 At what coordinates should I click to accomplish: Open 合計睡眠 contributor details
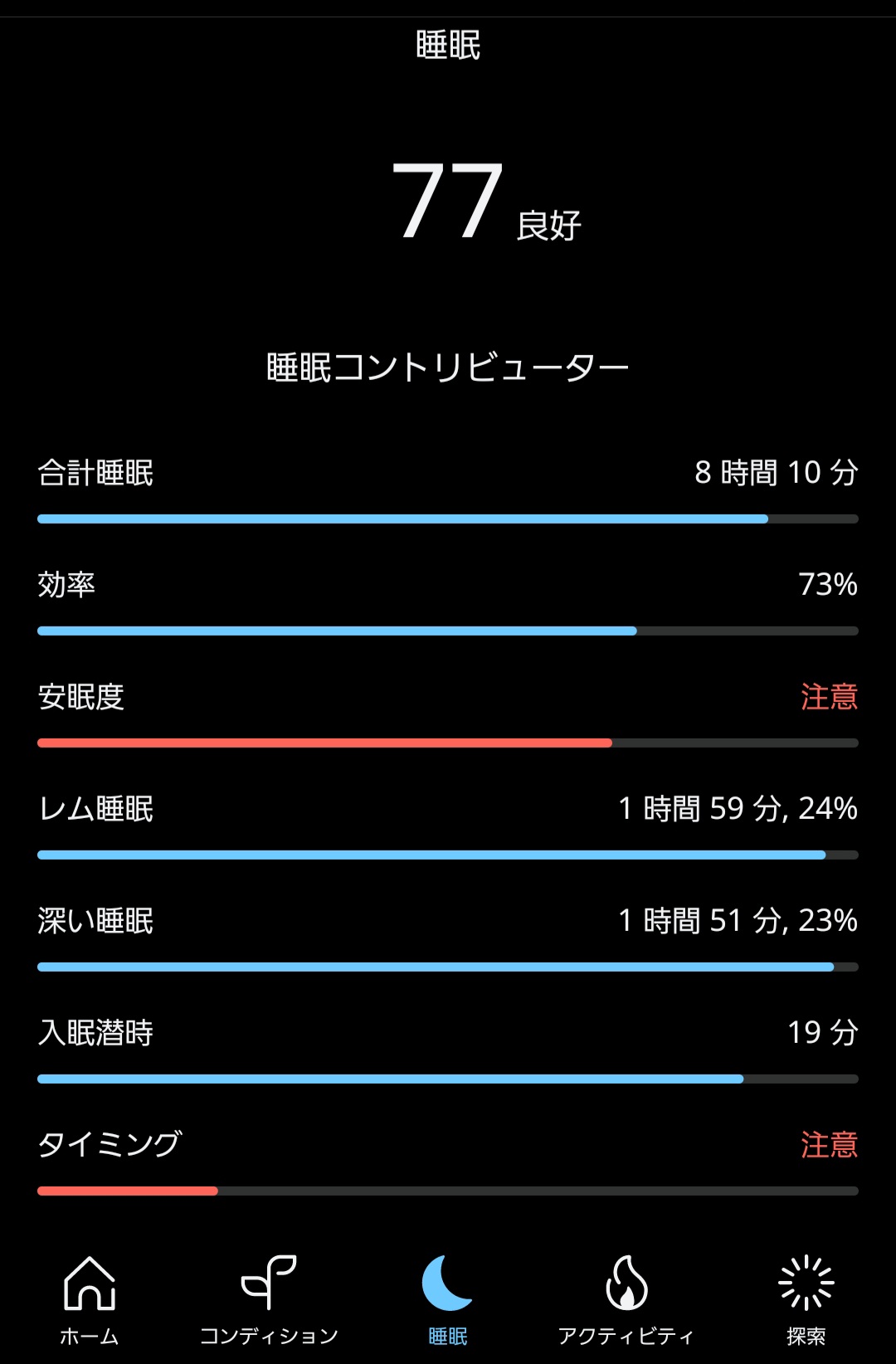[x=448, y=490]
